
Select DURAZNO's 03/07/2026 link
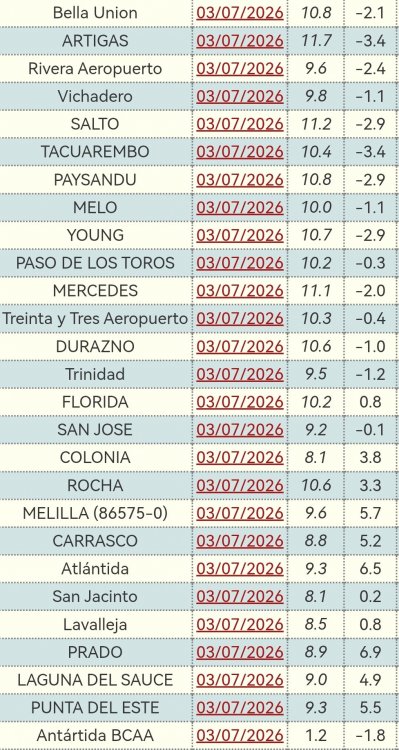click(x=240, y=346)
